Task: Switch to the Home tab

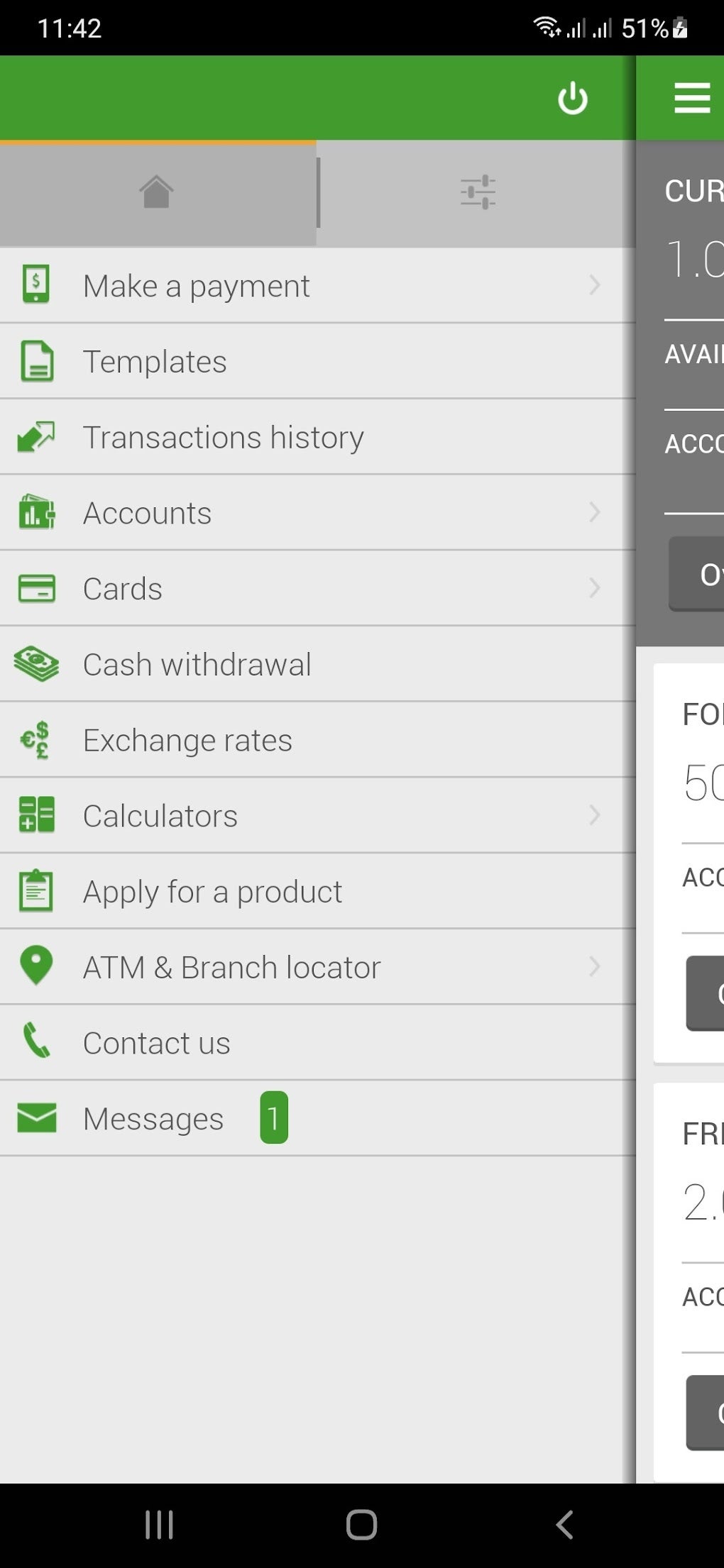Action: coord(158,191)
